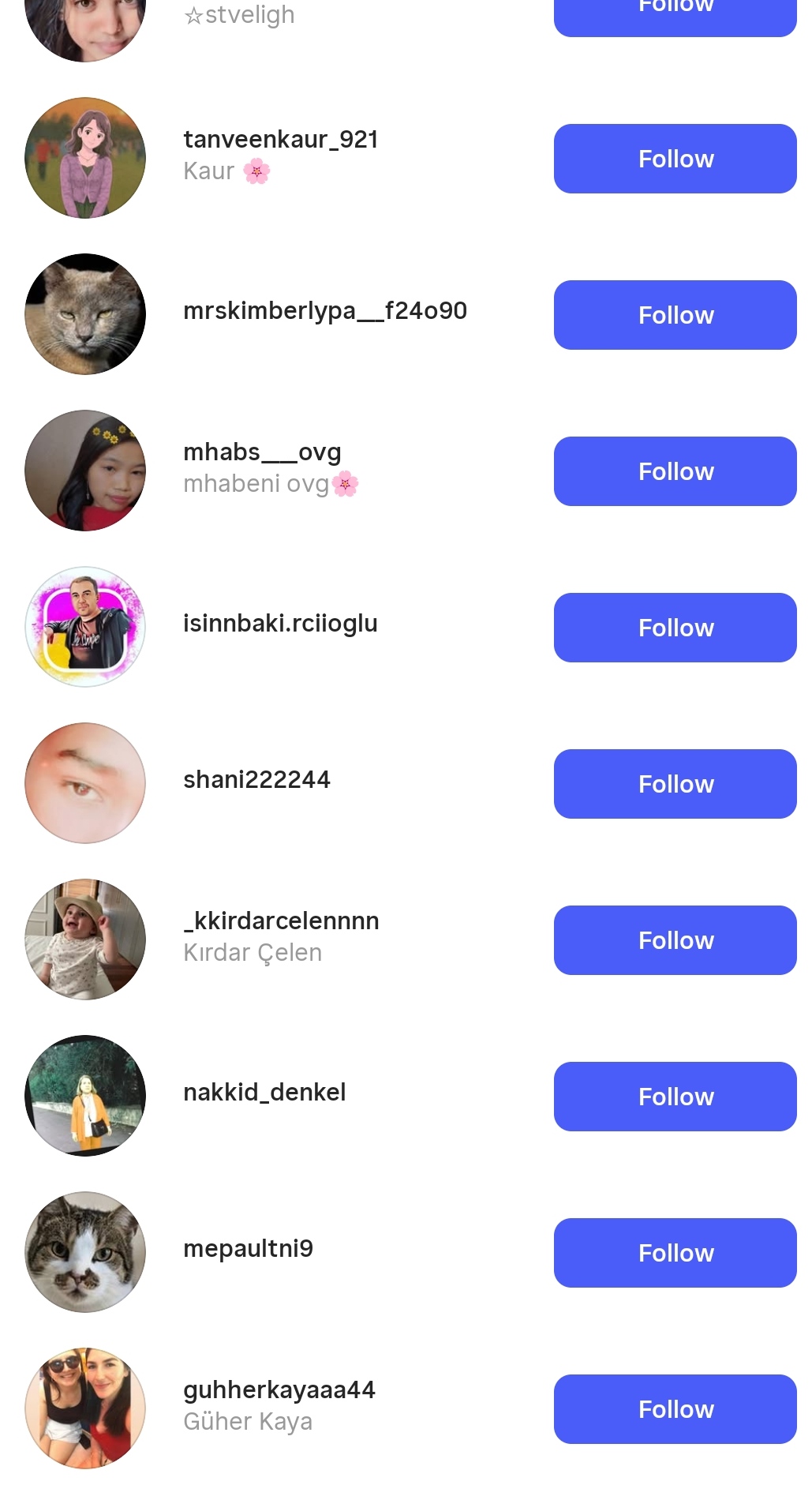The height and width of the screenshot is (1485, 812).
Task: Open guhherkayaaa44's profile
Action: pyautogui.click(x=279, y=1390)
